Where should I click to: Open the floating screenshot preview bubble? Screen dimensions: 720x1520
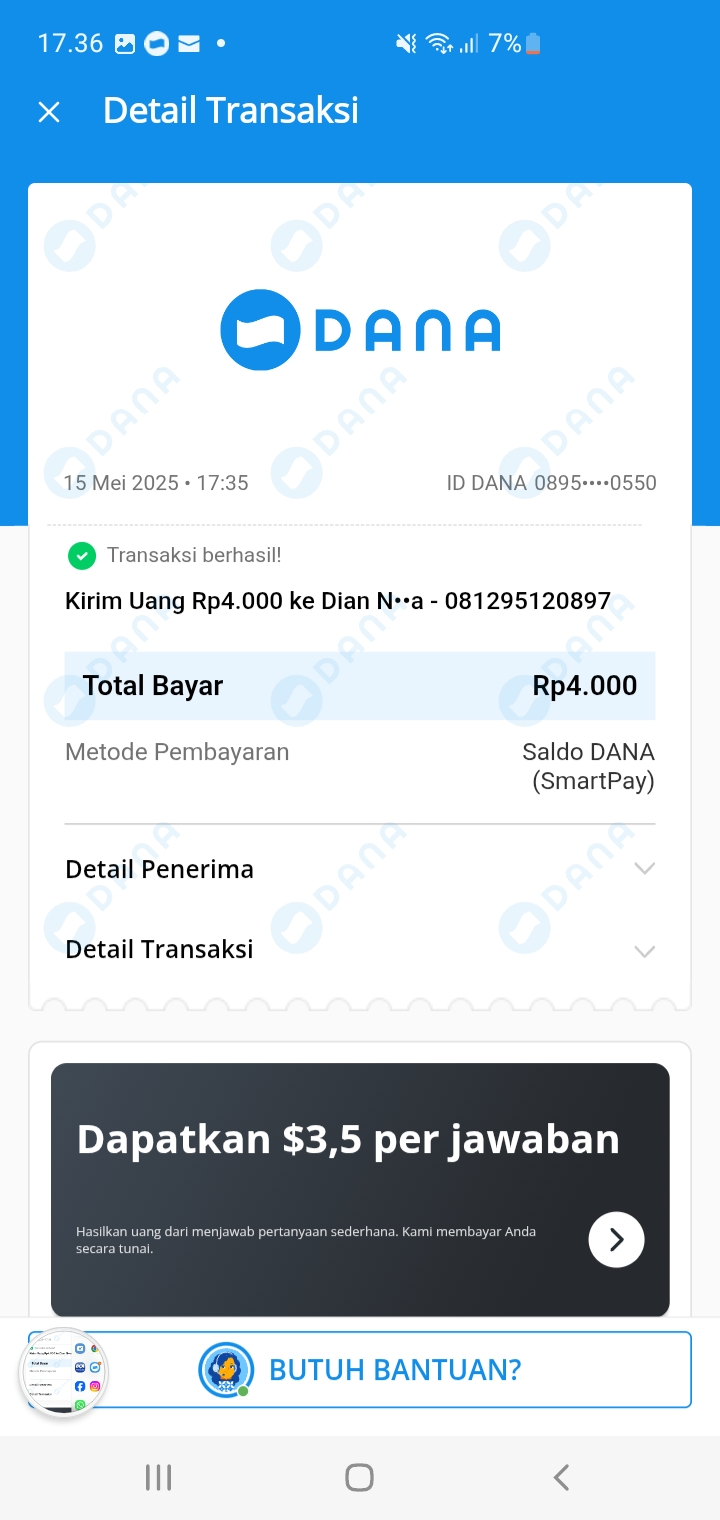(64, 1372)
